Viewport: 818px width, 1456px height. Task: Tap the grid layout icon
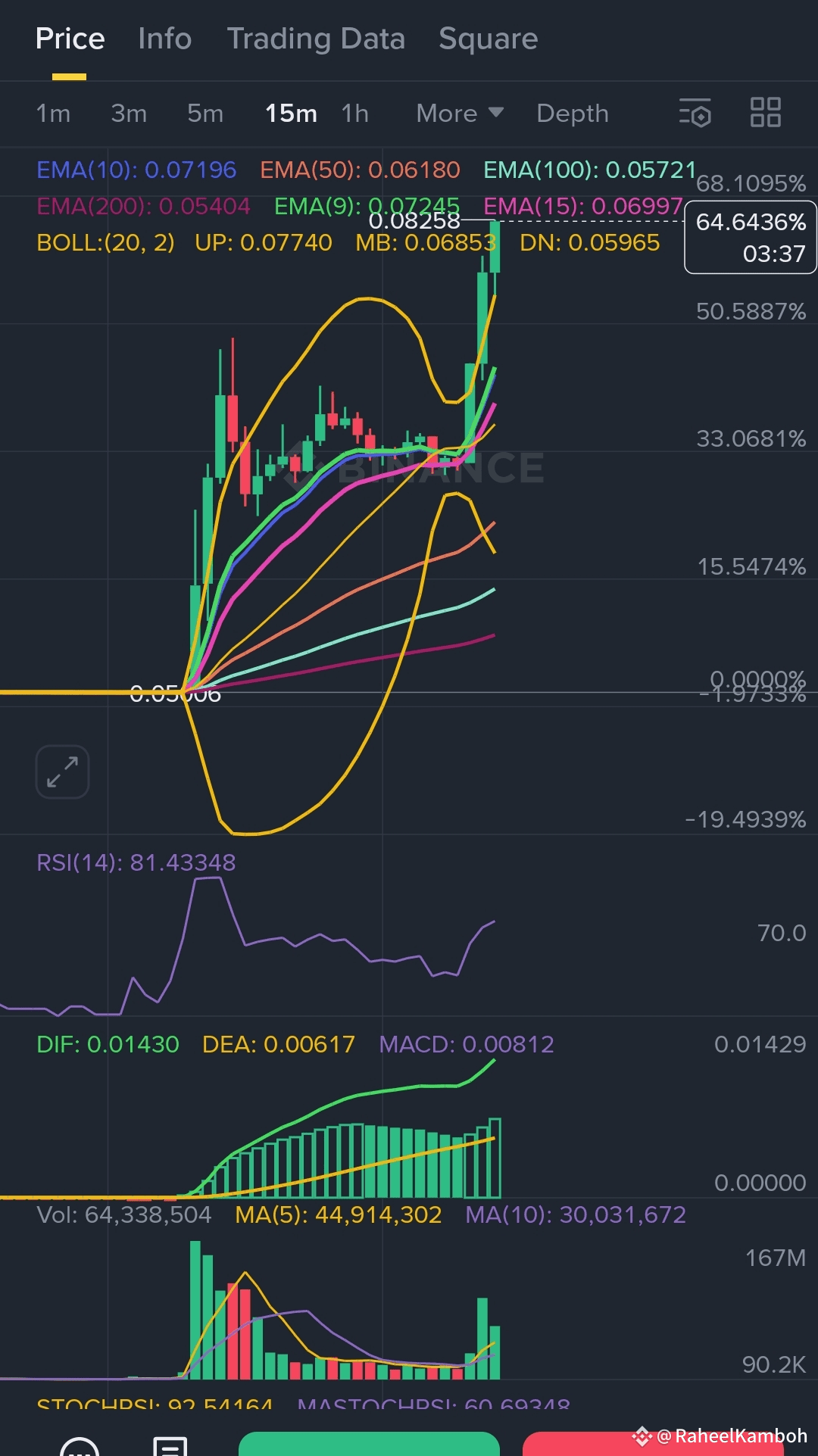click(x=765, y=113)
